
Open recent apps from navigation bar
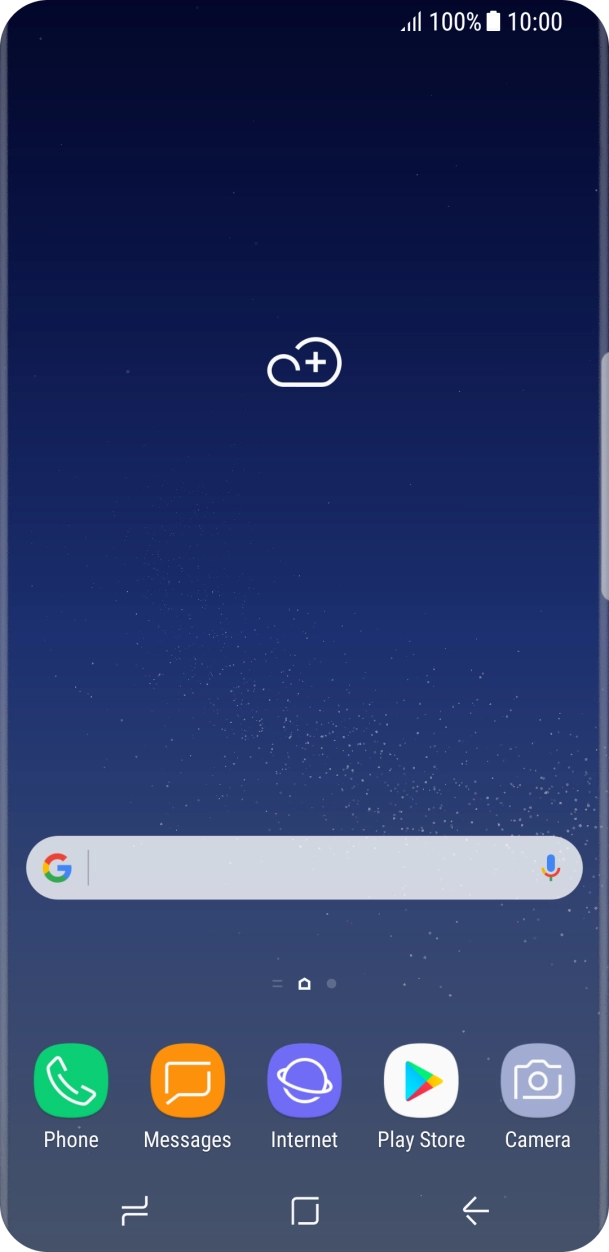coord(134,1212)
